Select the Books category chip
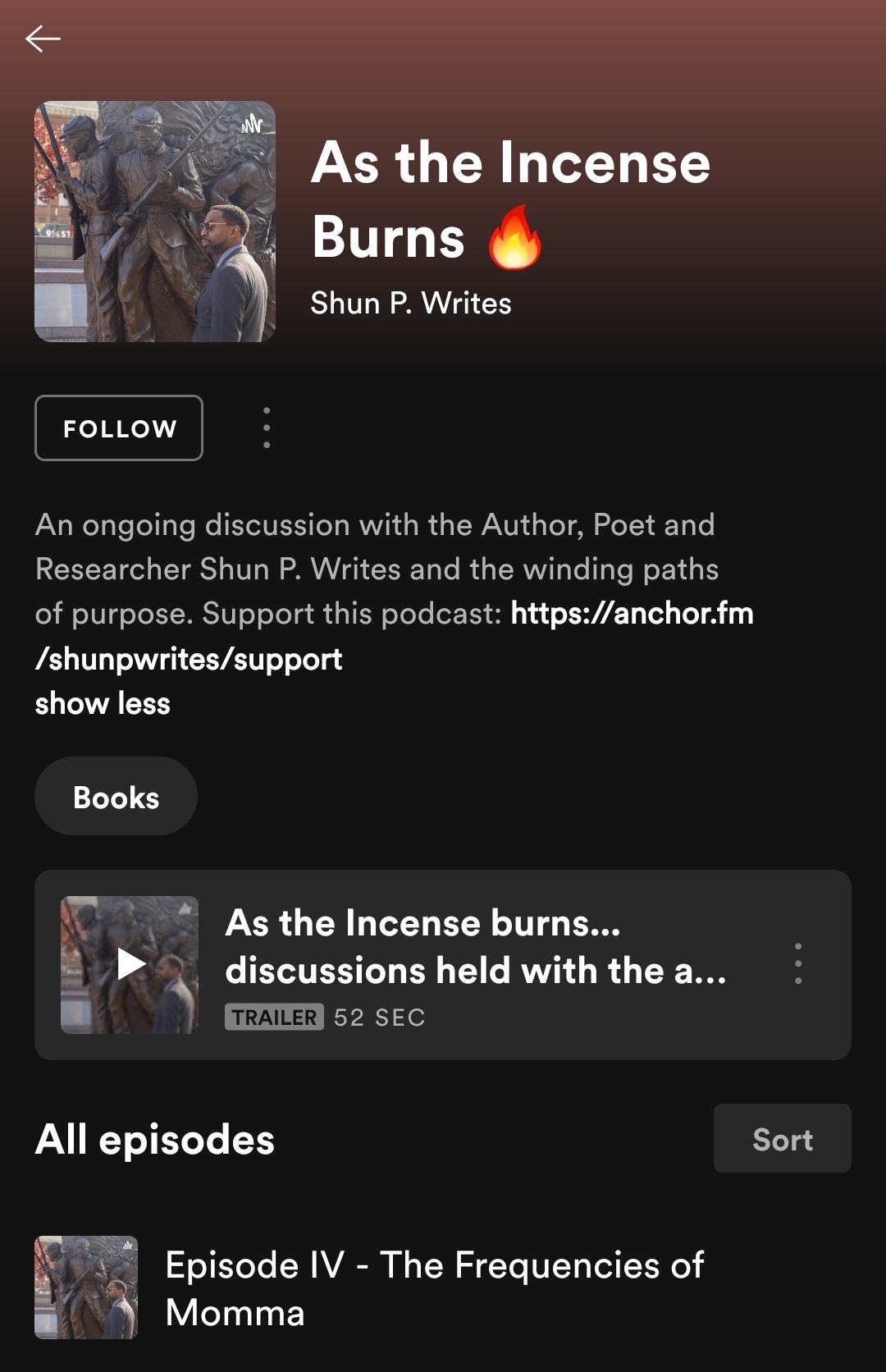The height and width of the screenshot is (1372, 886). (x=116, y=797)
